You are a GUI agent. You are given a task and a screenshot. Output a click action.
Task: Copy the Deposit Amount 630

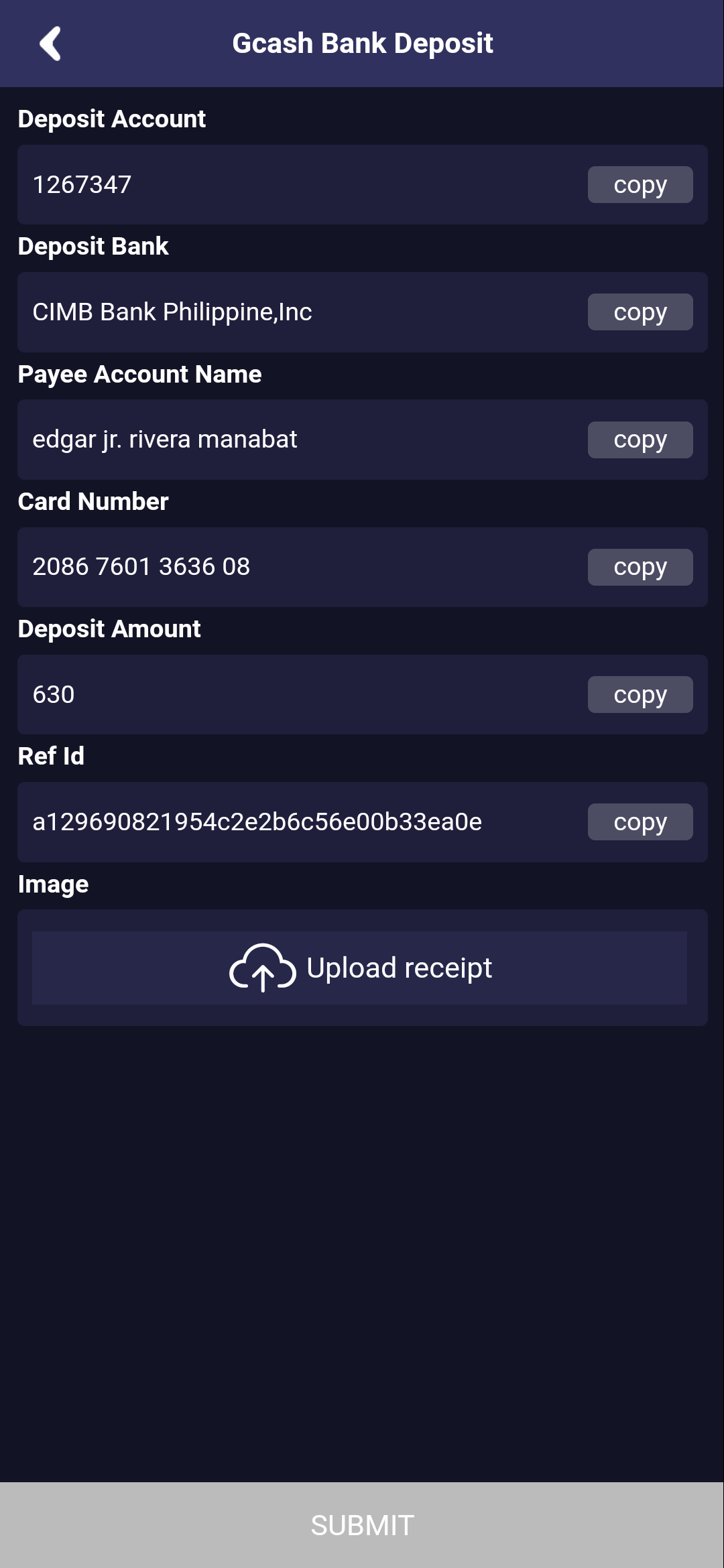tap(640, 694)
